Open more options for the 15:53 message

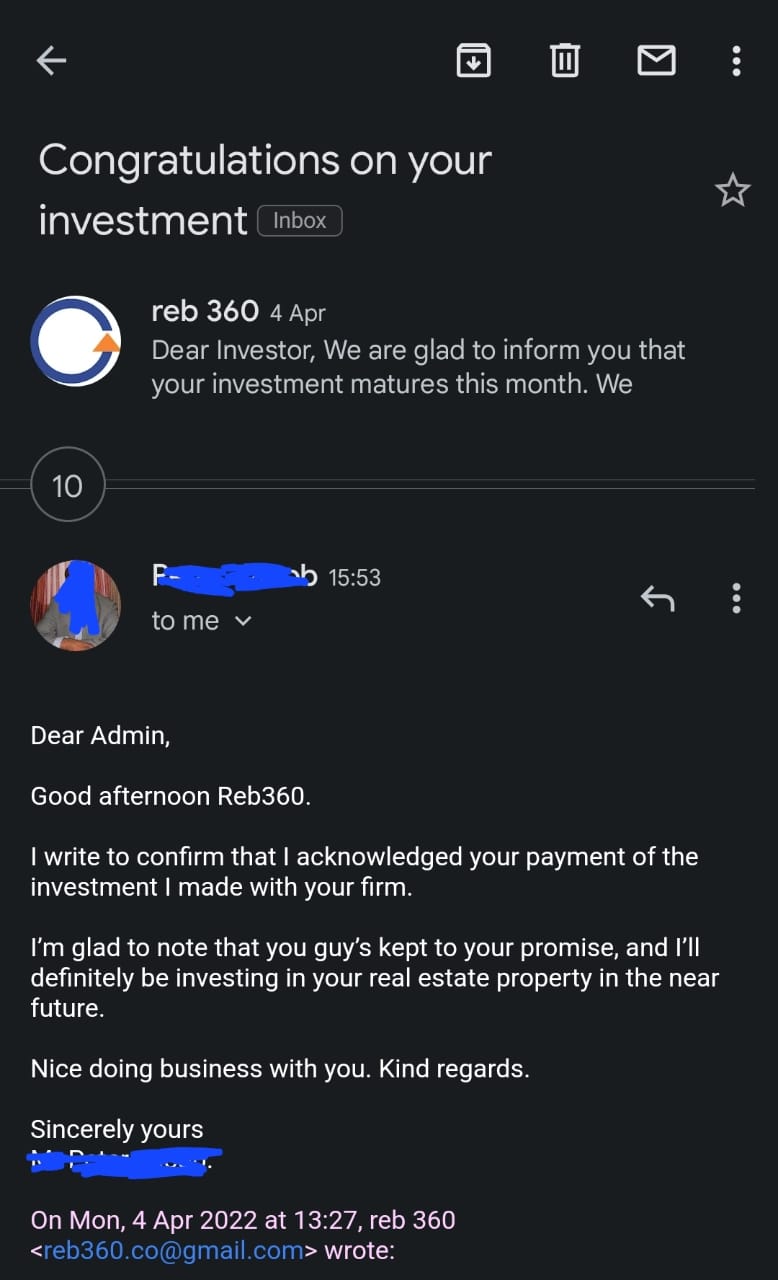tap(736, 598)
